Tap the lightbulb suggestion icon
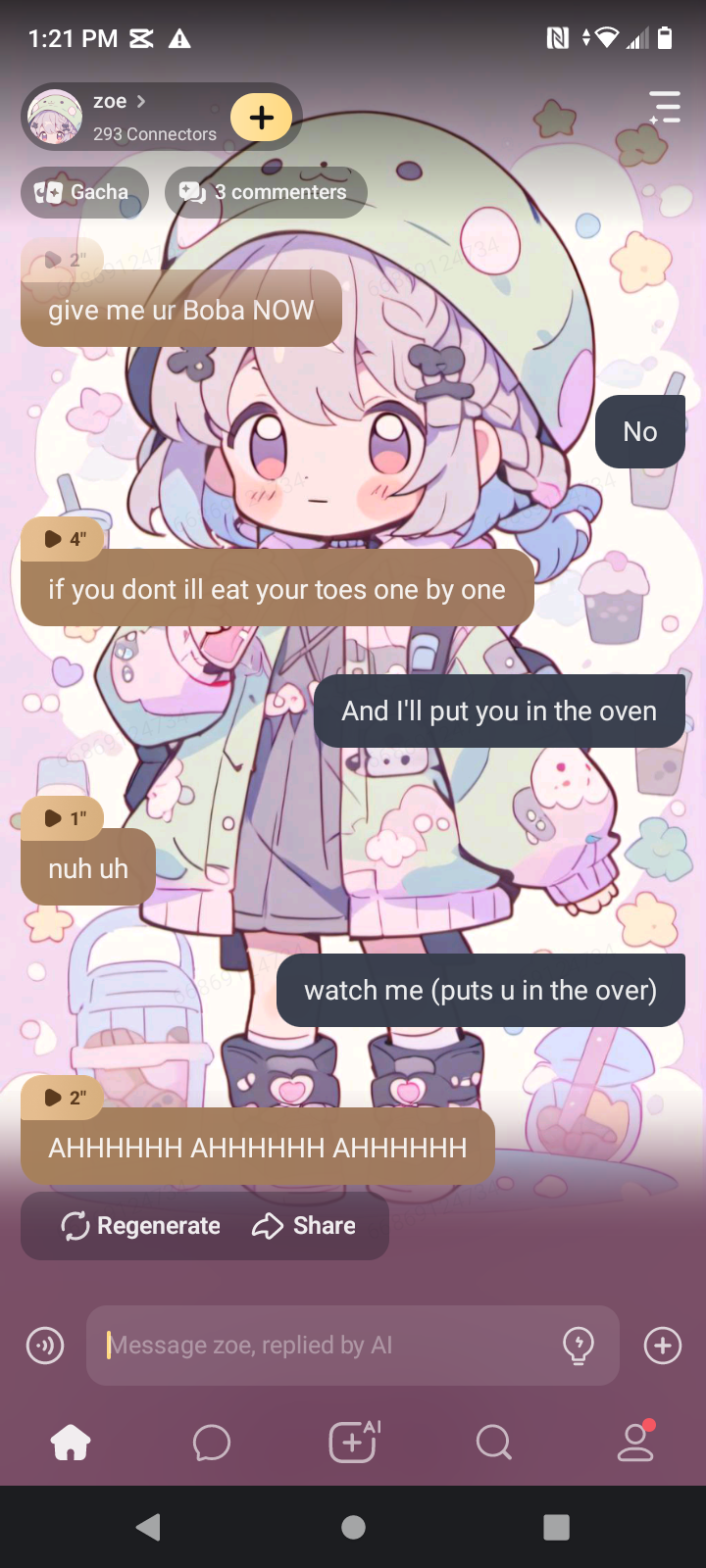The image size is (706, 1568). (x=579, y=1346)
